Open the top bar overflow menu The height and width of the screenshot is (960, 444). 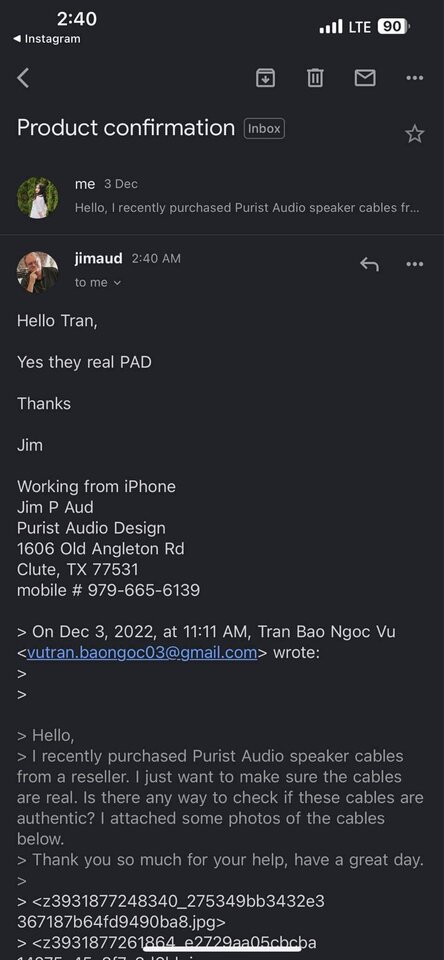(x=415, y=78)
